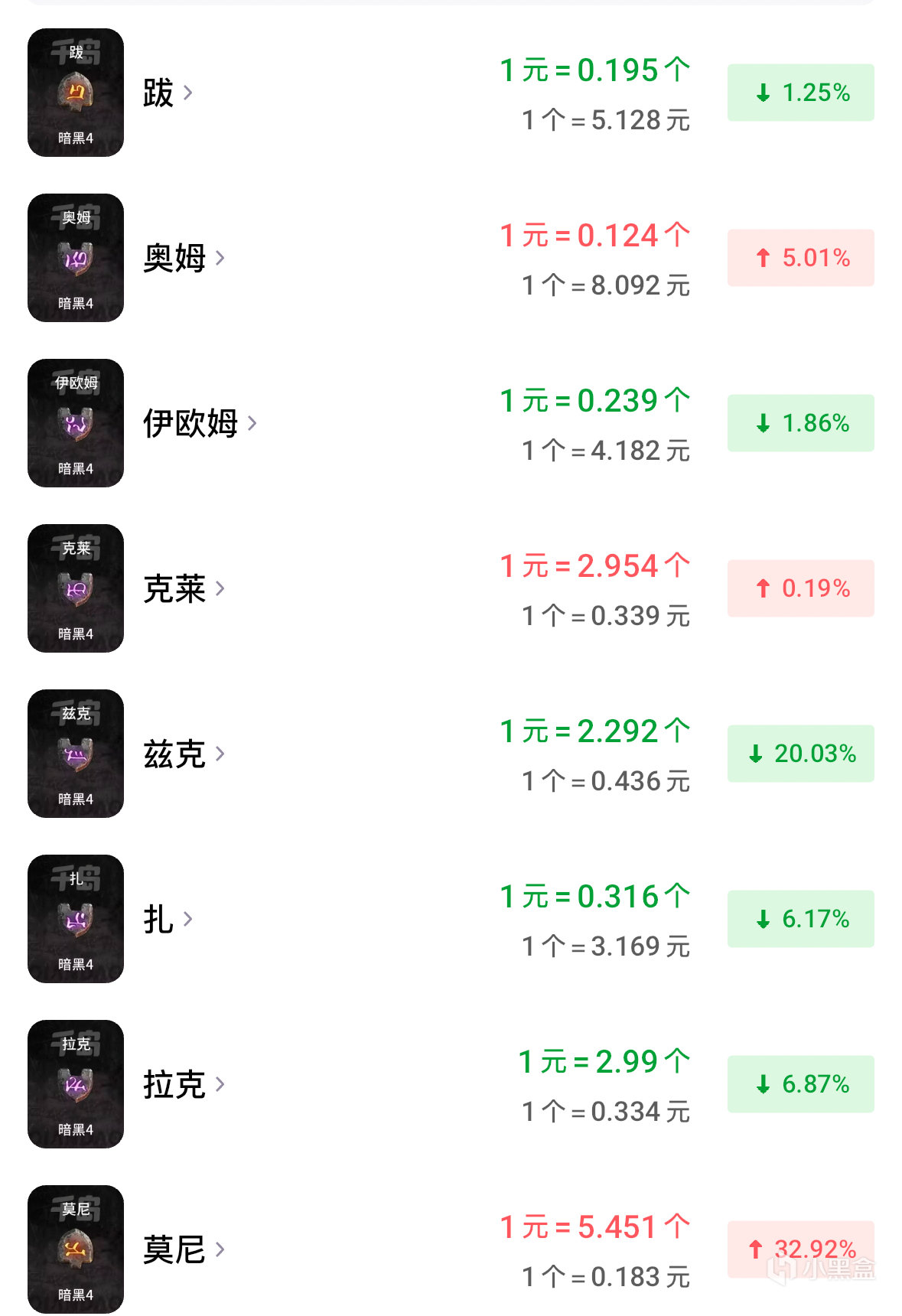This screenshot has height=1316, width=902.
Task: Go to the 拉克 rune listing
Action: (x=184, y=1085)
